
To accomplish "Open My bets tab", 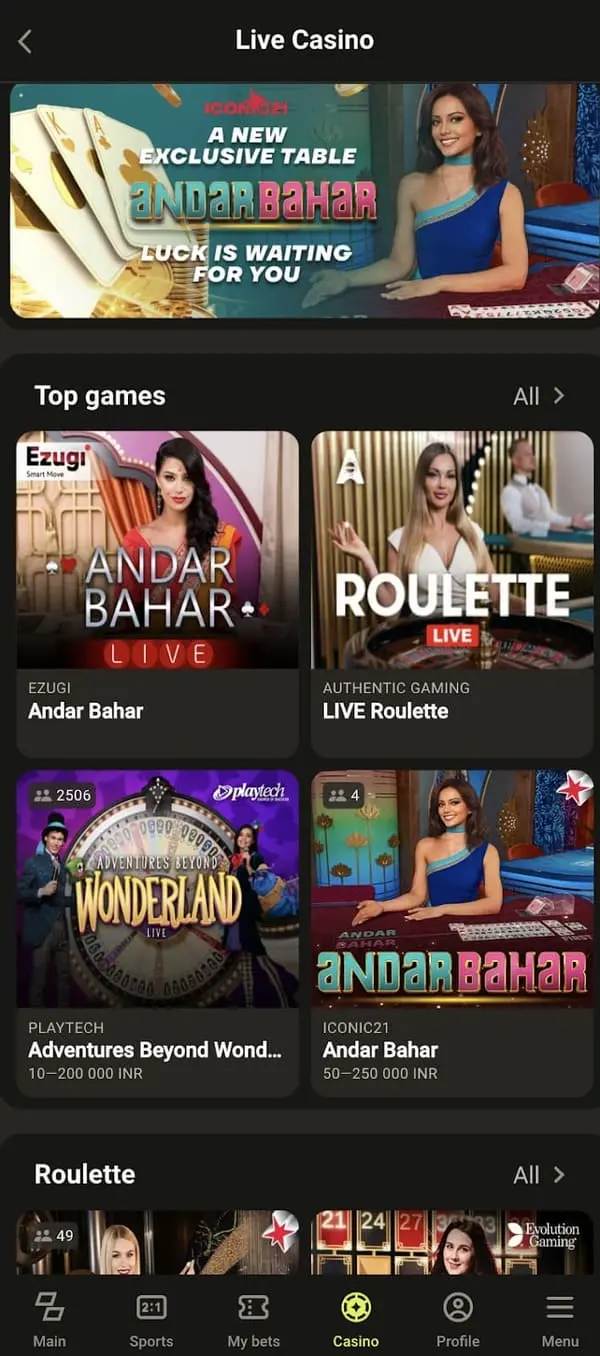I will click(253, 1319).
